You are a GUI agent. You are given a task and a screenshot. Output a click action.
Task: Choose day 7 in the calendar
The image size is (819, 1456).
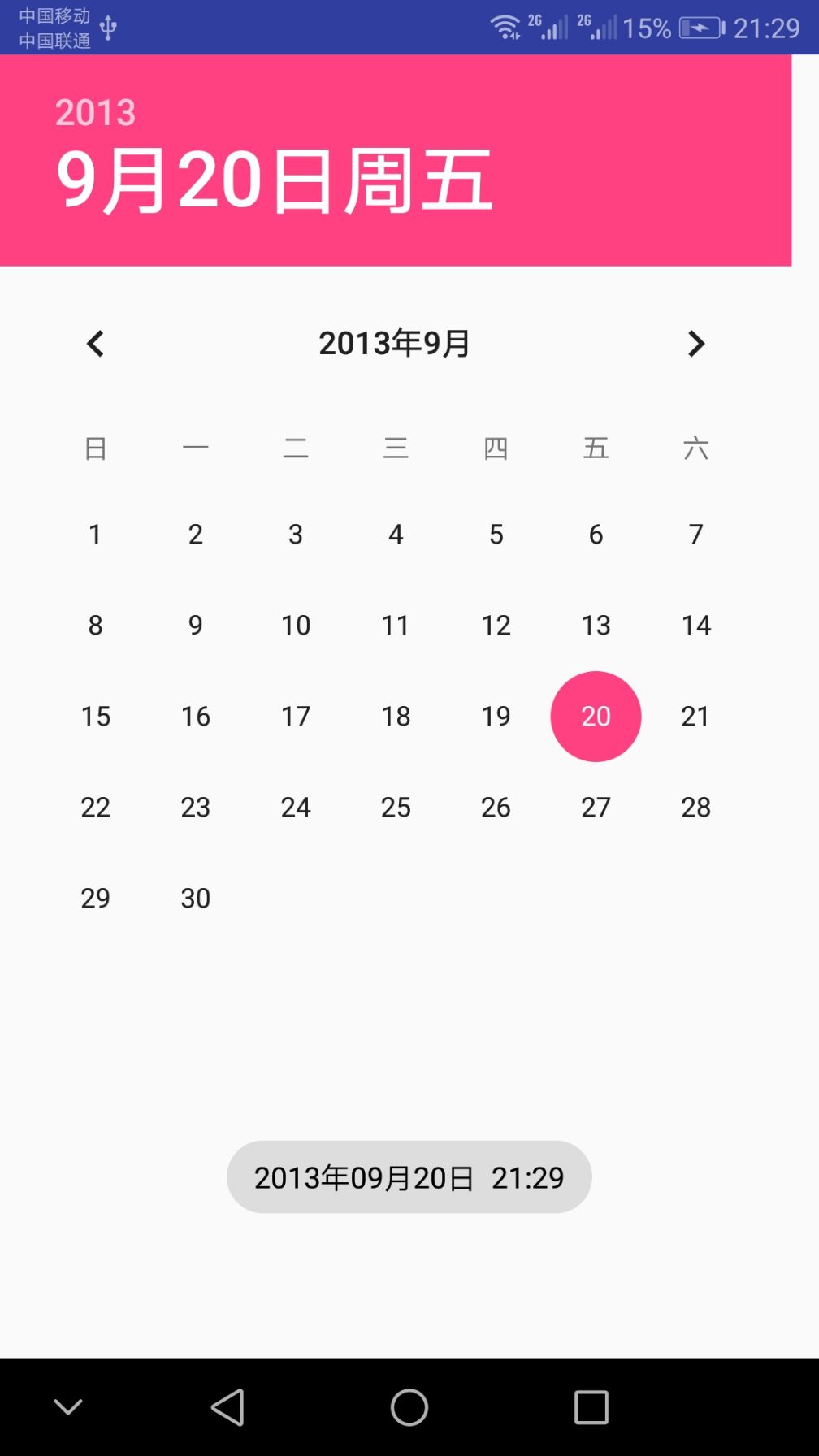[x=695, y=534]
